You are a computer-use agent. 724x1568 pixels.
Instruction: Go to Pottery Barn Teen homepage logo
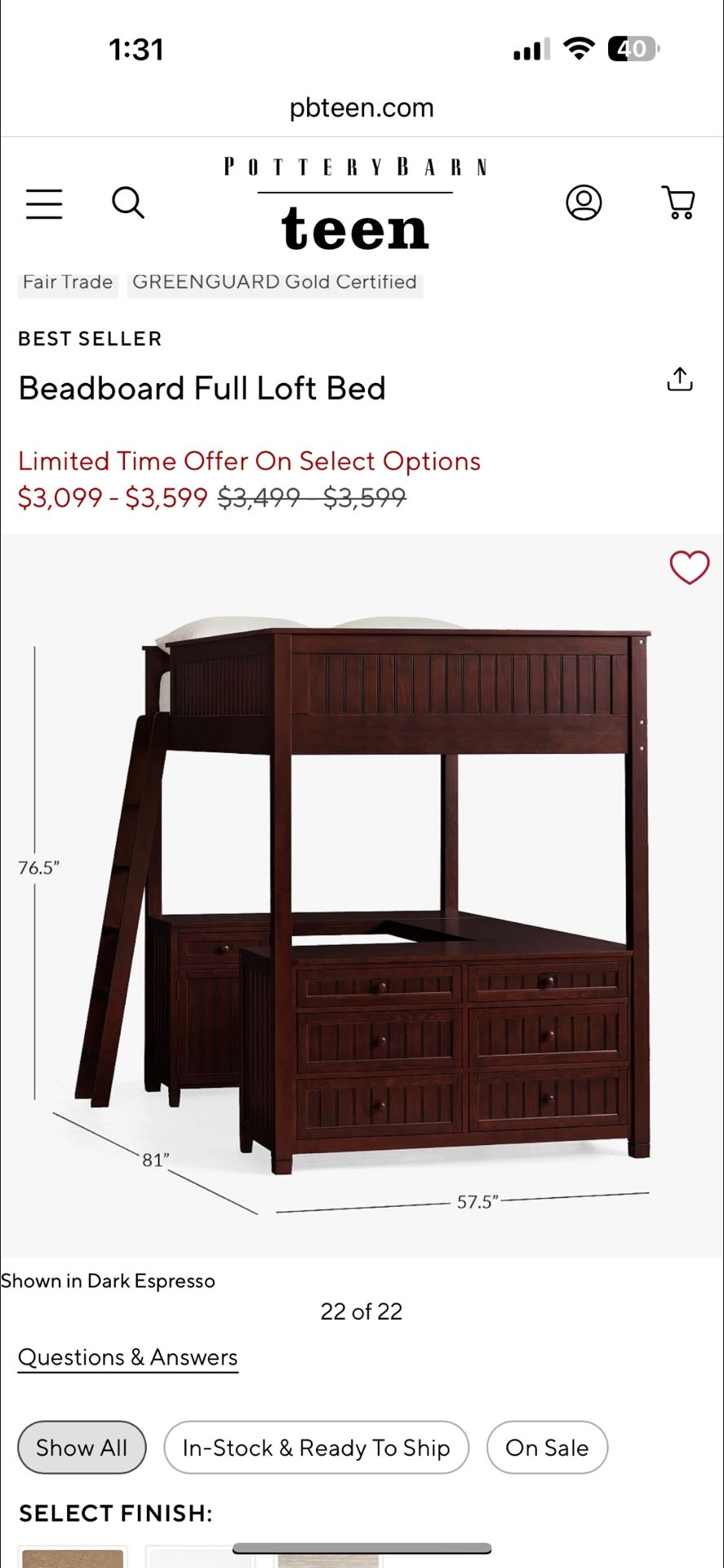click(355, 204)
